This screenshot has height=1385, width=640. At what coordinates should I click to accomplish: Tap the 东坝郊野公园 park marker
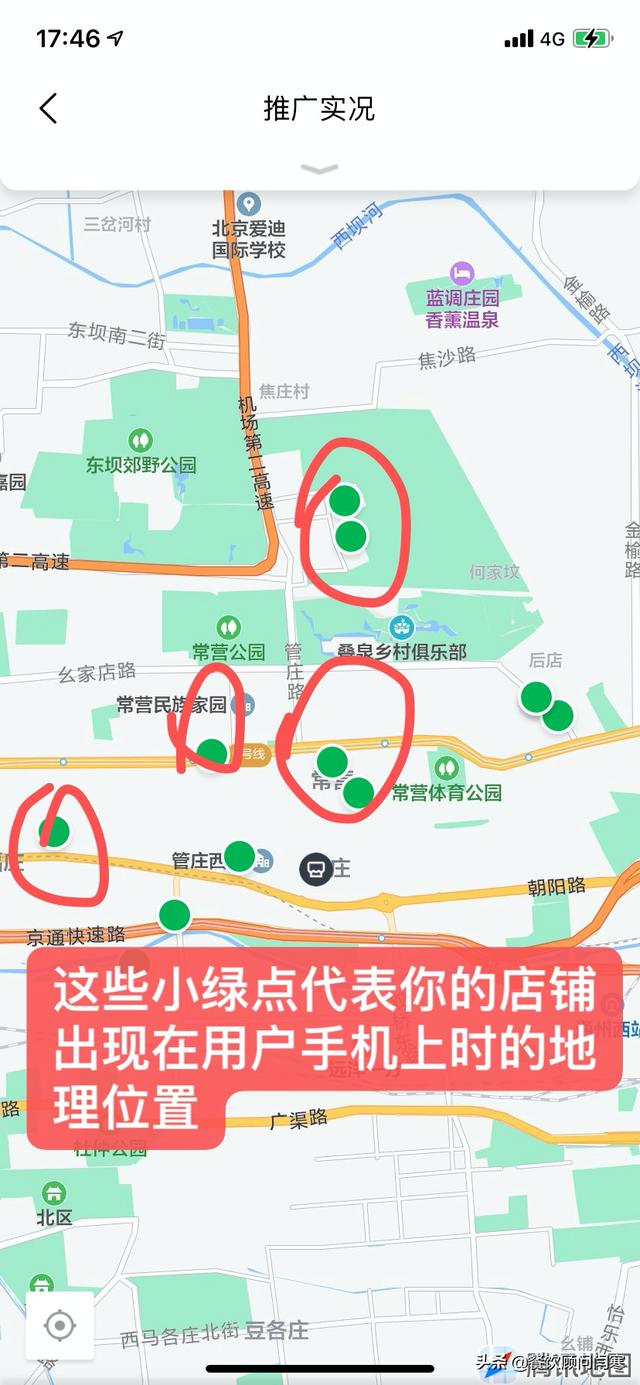coord(140,439)
